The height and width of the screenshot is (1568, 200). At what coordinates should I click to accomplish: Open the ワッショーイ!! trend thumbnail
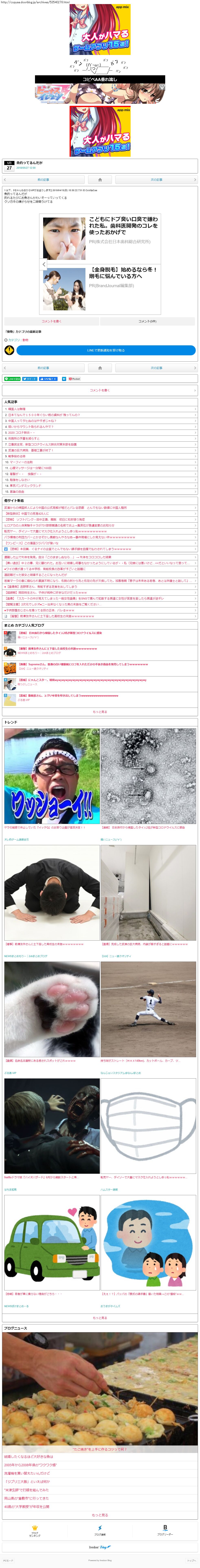(52, 776)
